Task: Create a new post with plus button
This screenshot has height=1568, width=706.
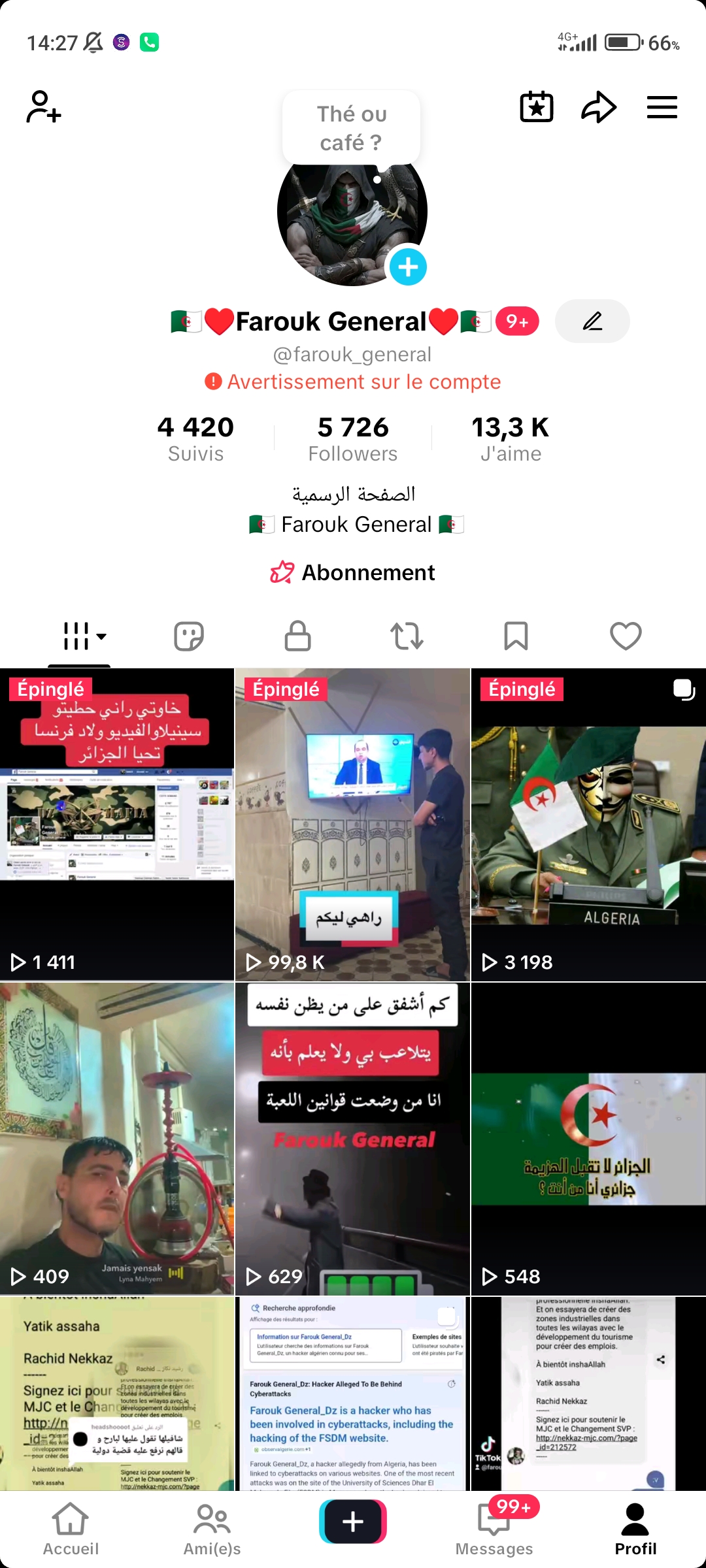Action: (353, 1522)
